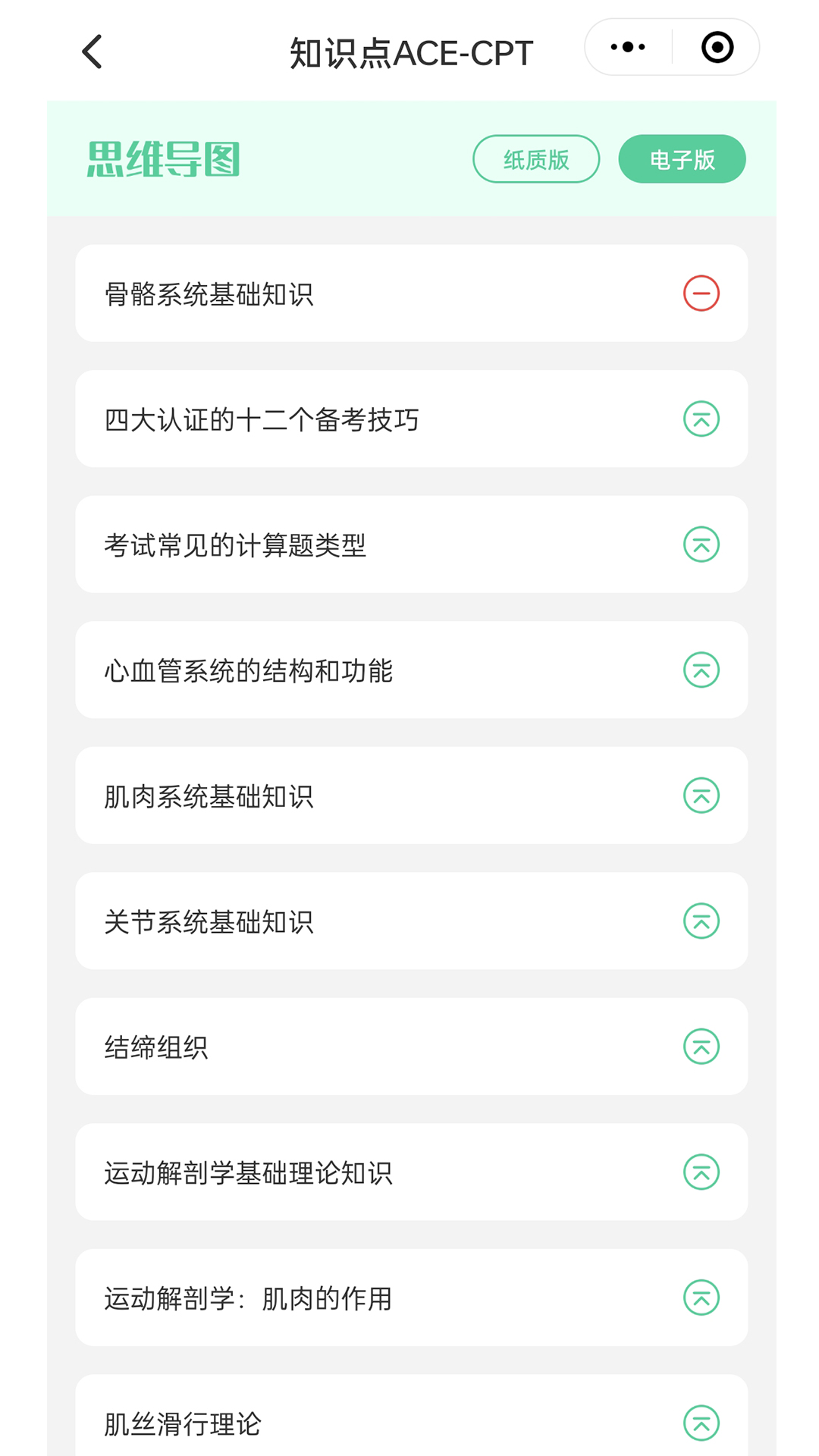Open the three-dot options menu
The height and width of the screenshot is (1456, 819).
(x=626, y=47)
